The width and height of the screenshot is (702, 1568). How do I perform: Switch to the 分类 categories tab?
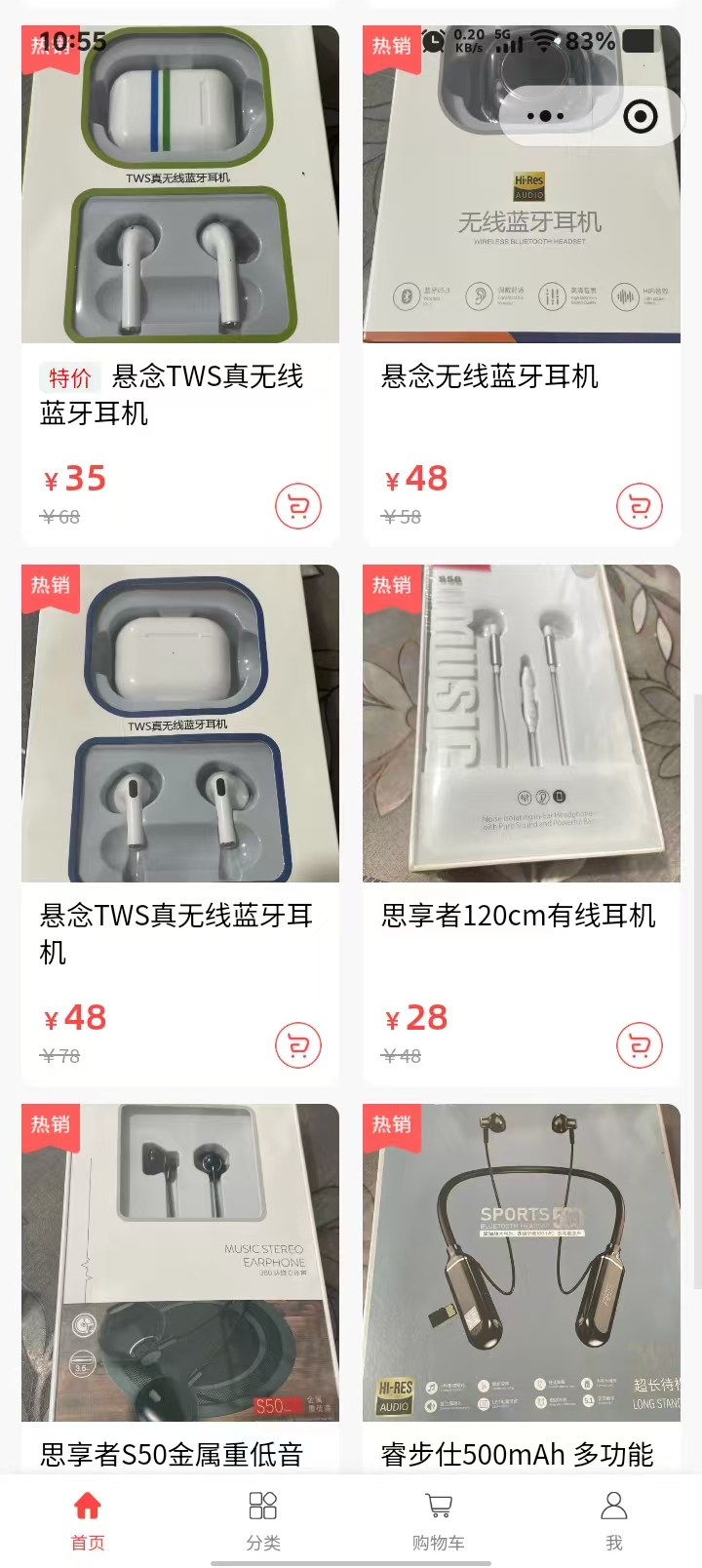[x=263, y=1520]
